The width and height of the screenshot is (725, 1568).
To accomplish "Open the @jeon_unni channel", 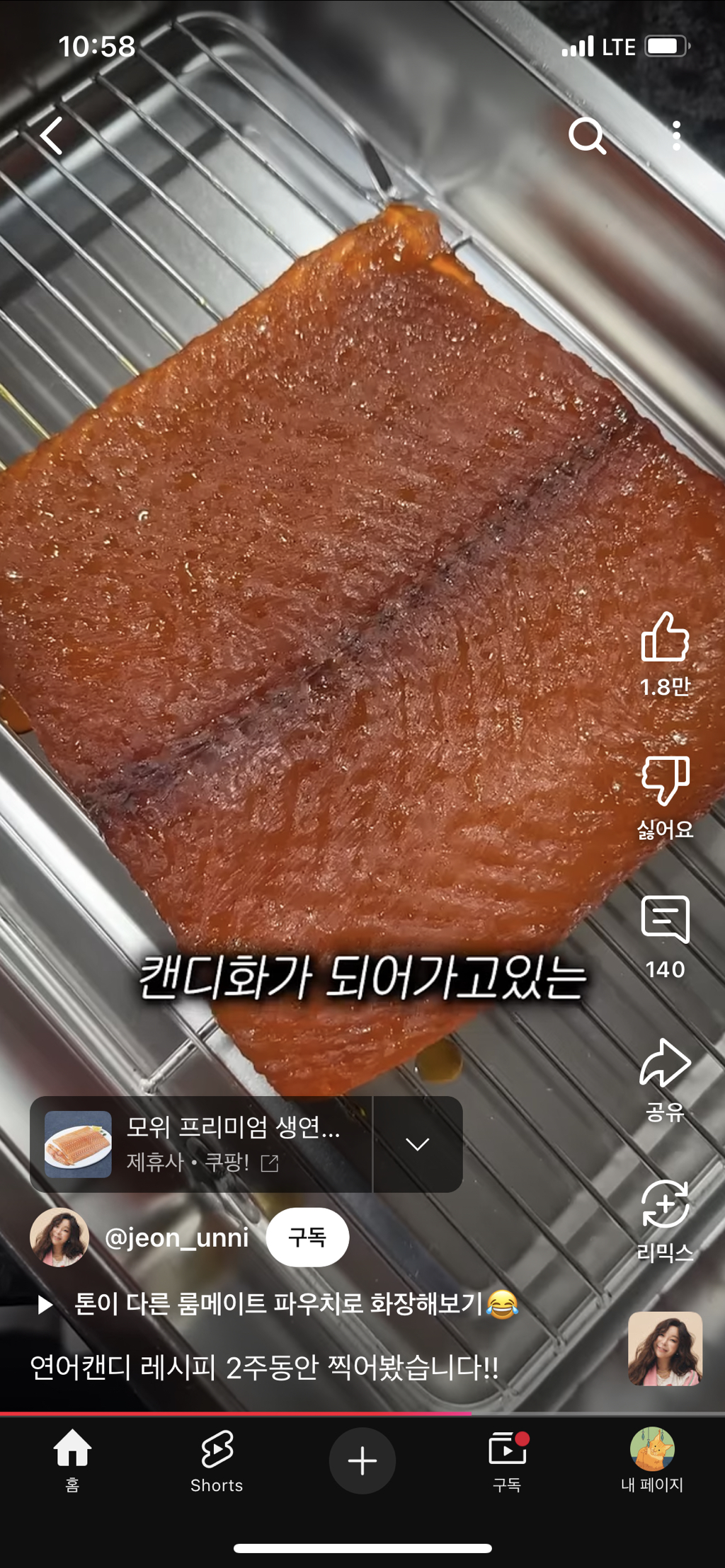I will (x=176, y=1238).
